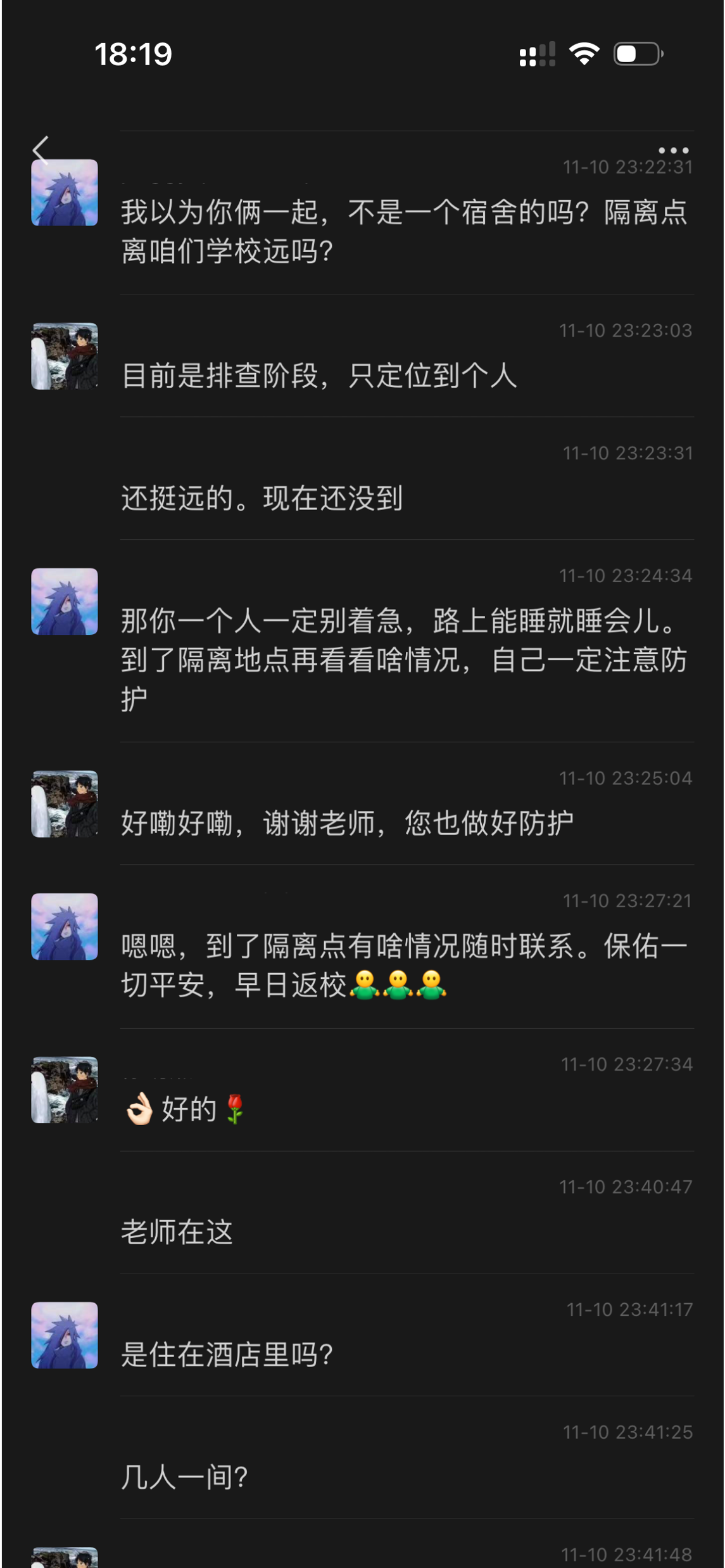
Task: Tap avatar next to the 23:24:34 message
Action: [65, 601]
